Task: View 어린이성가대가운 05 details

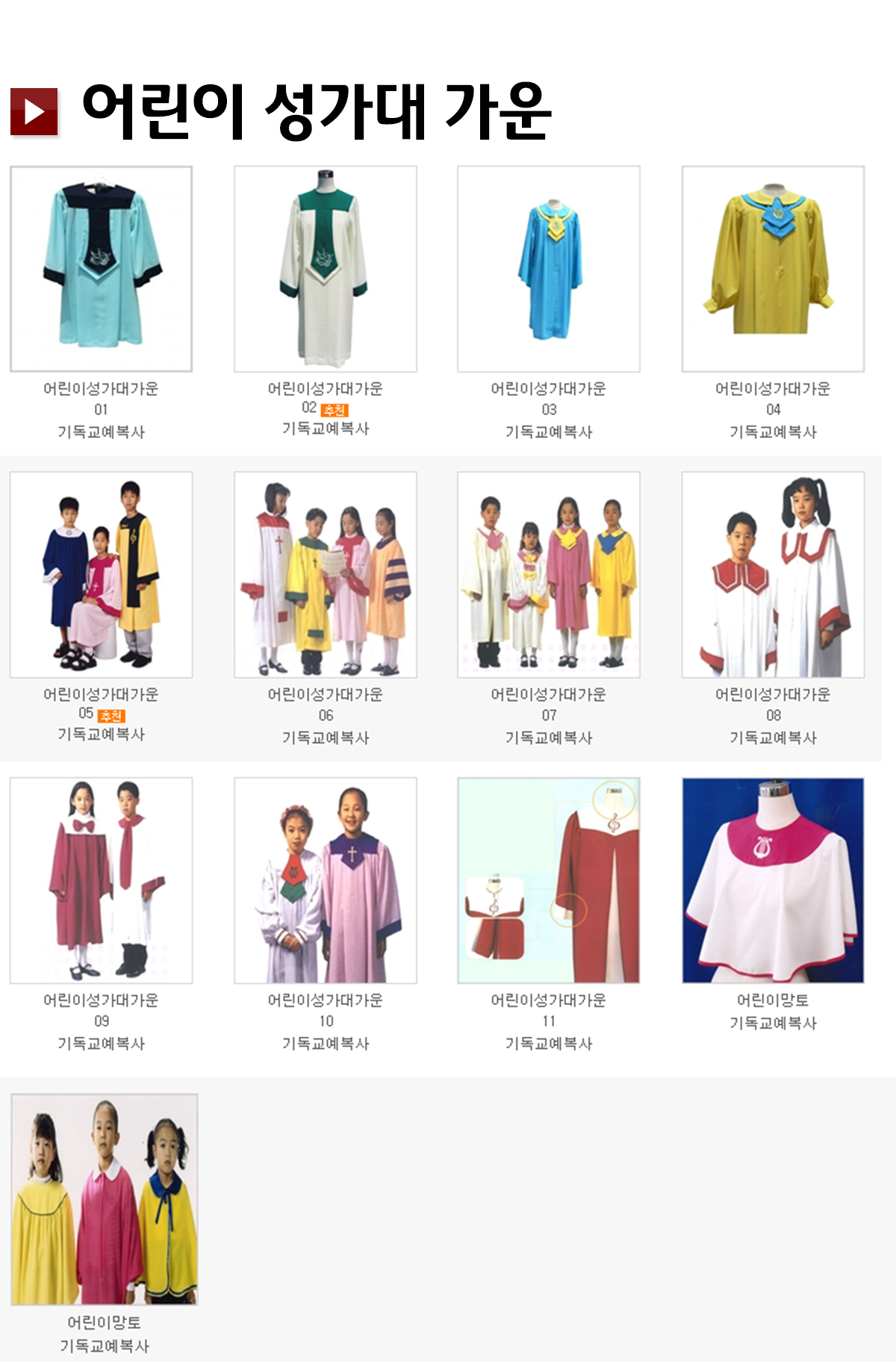Action: [101, 574]
